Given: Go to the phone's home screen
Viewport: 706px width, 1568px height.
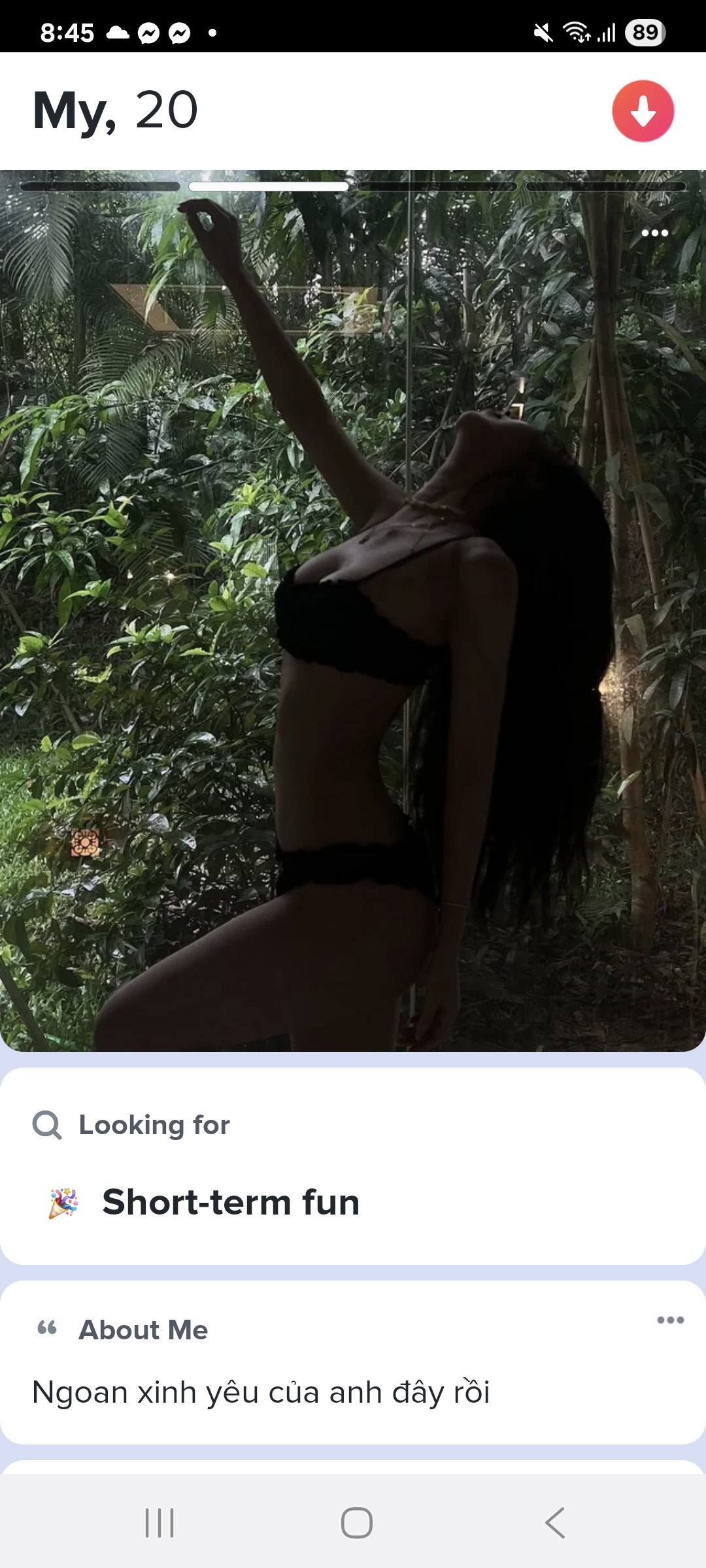Looking at the screenshot, I should click(356, 1523).
